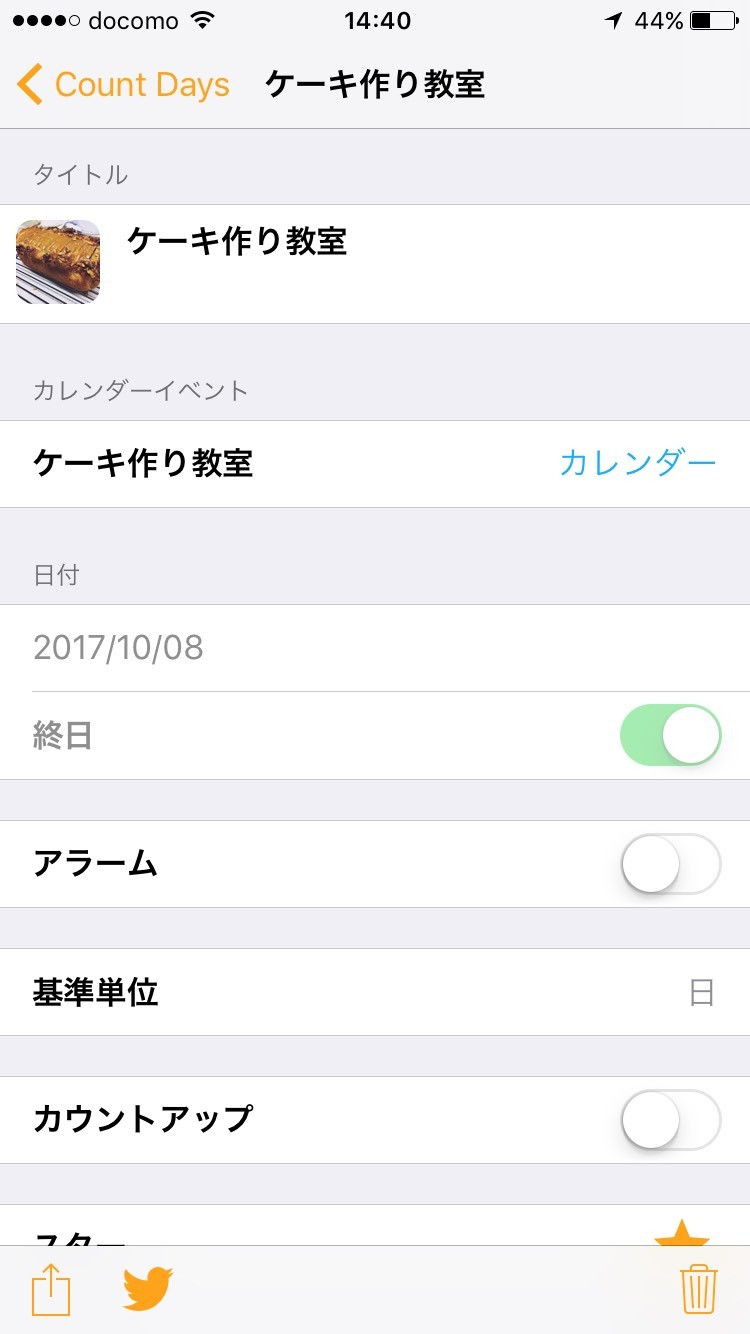Go back to Count Days
Screen dimensions: 750x1334
click(123, 85)
